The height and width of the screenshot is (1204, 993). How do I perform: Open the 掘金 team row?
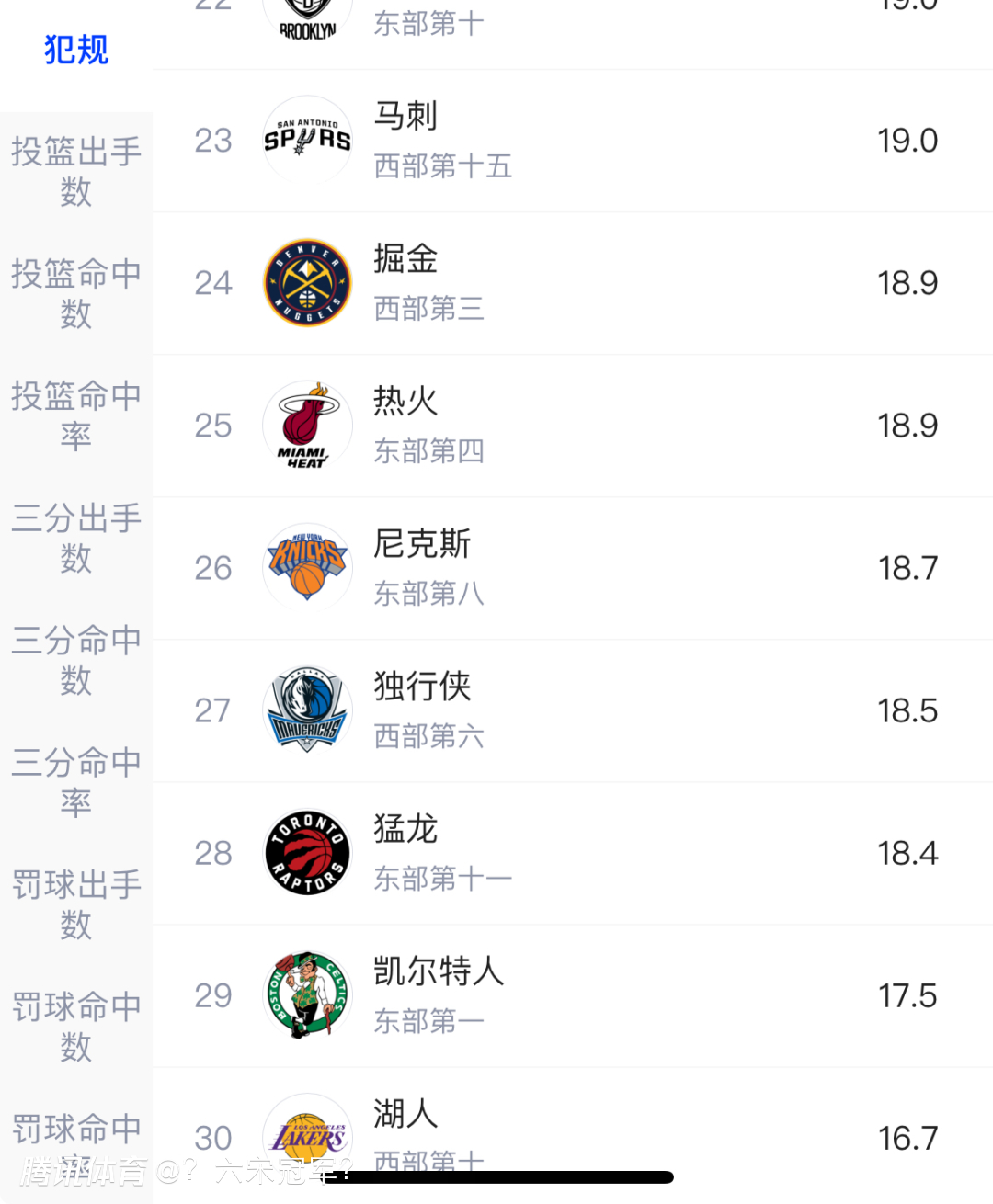point(570,283)
